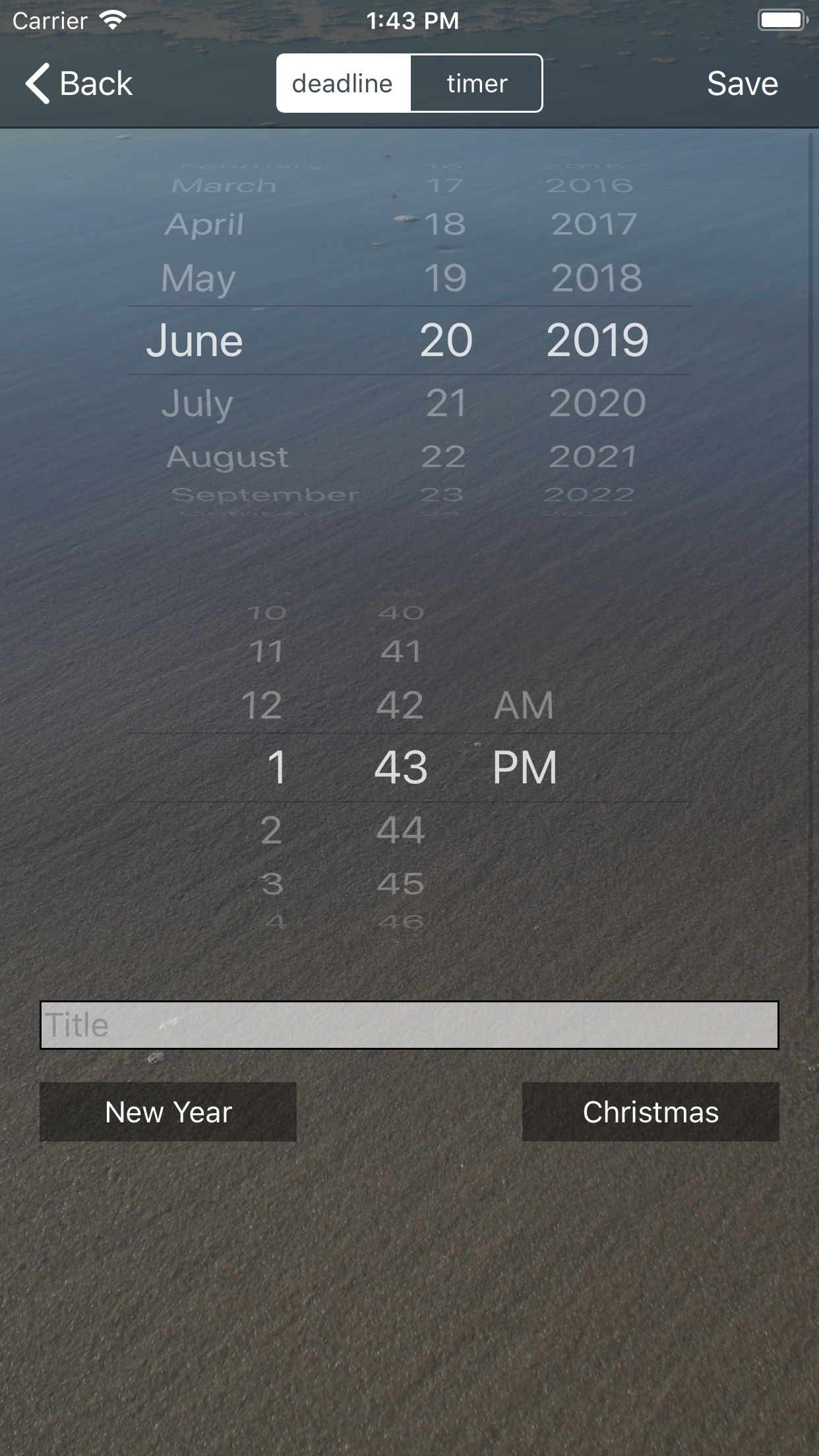Choose the Christmas preset
Screen dimensions: 819x1456
pos(651,1112)
